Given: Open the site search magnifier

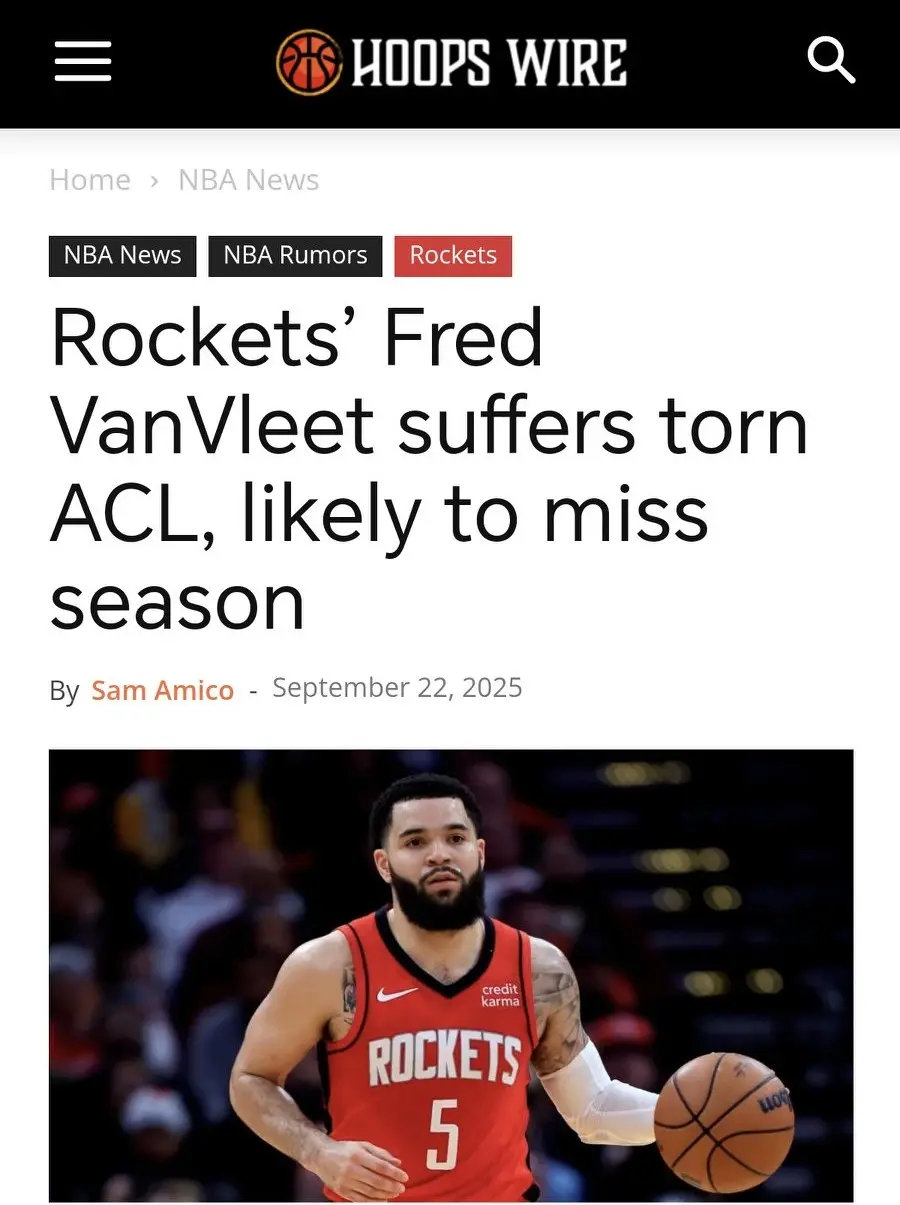Looking at the screenshot, I should tap(831, 62).
